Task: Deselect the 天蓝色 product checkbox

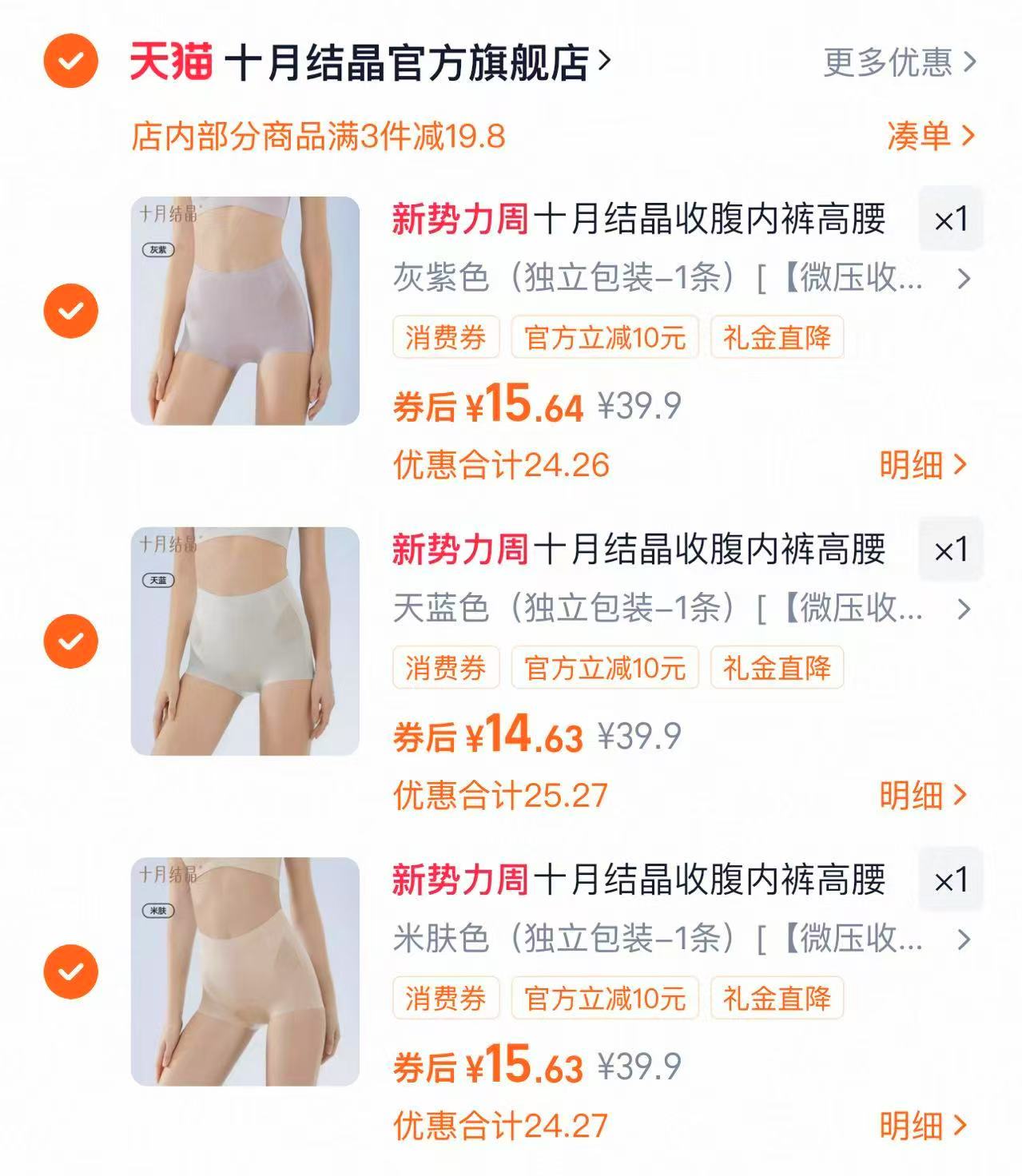Action: pyautogui.click(x=72, y=639)
